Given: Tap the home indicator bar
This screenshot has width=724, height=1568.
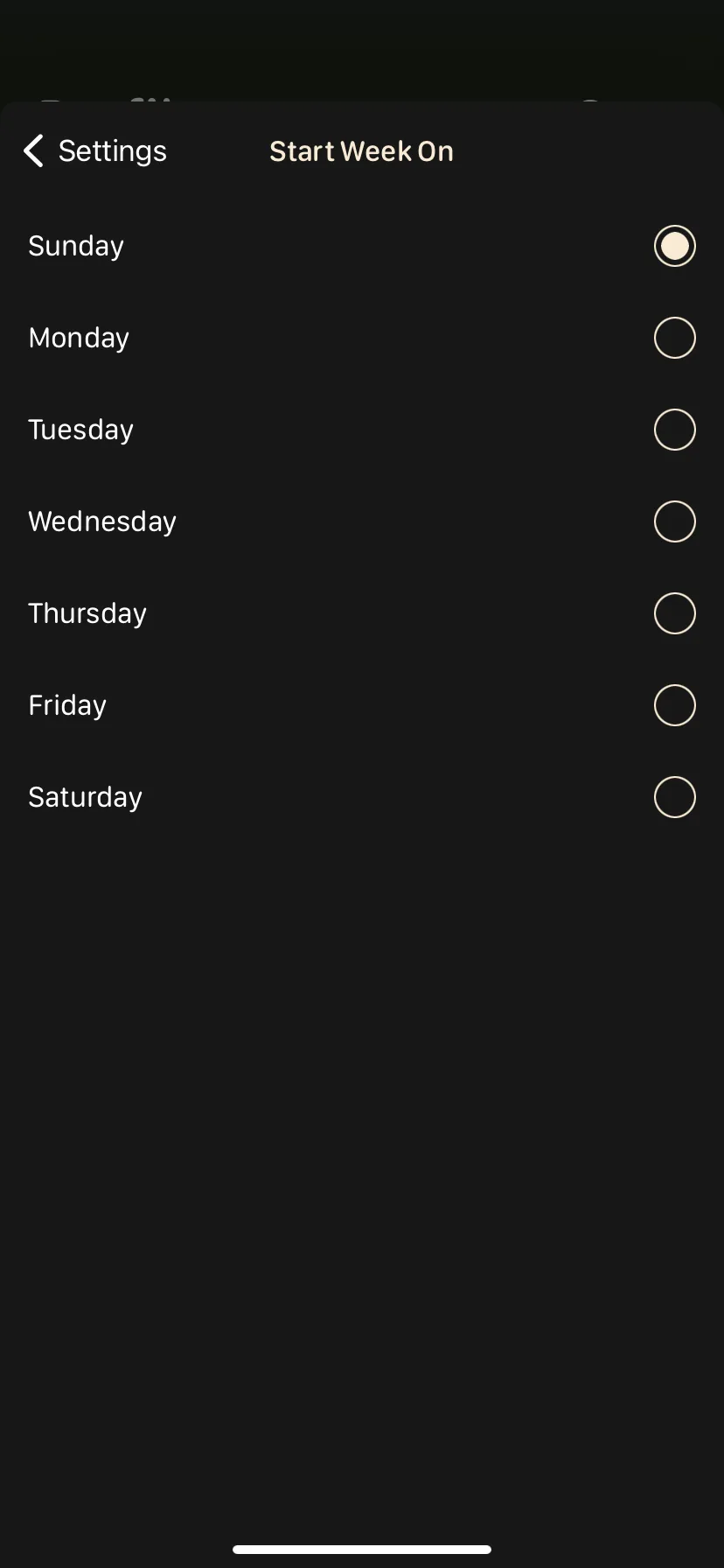Looking at the screenshot, I should (362, 1548).
